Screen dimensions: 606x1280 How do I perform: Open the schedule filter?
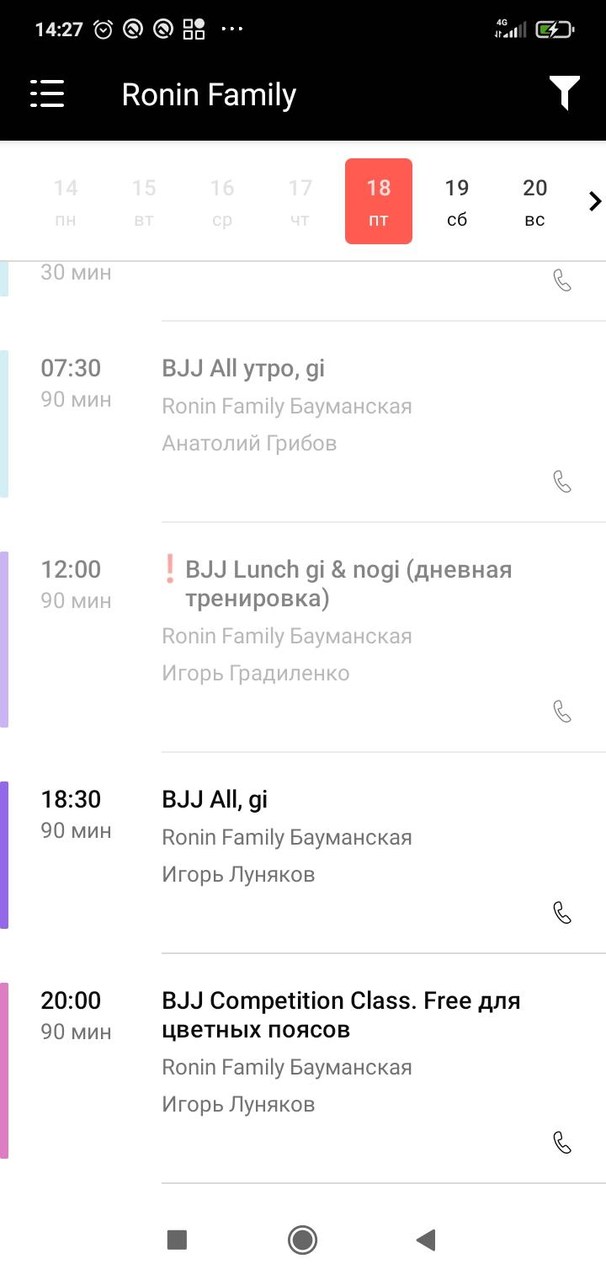pos(564,94)
